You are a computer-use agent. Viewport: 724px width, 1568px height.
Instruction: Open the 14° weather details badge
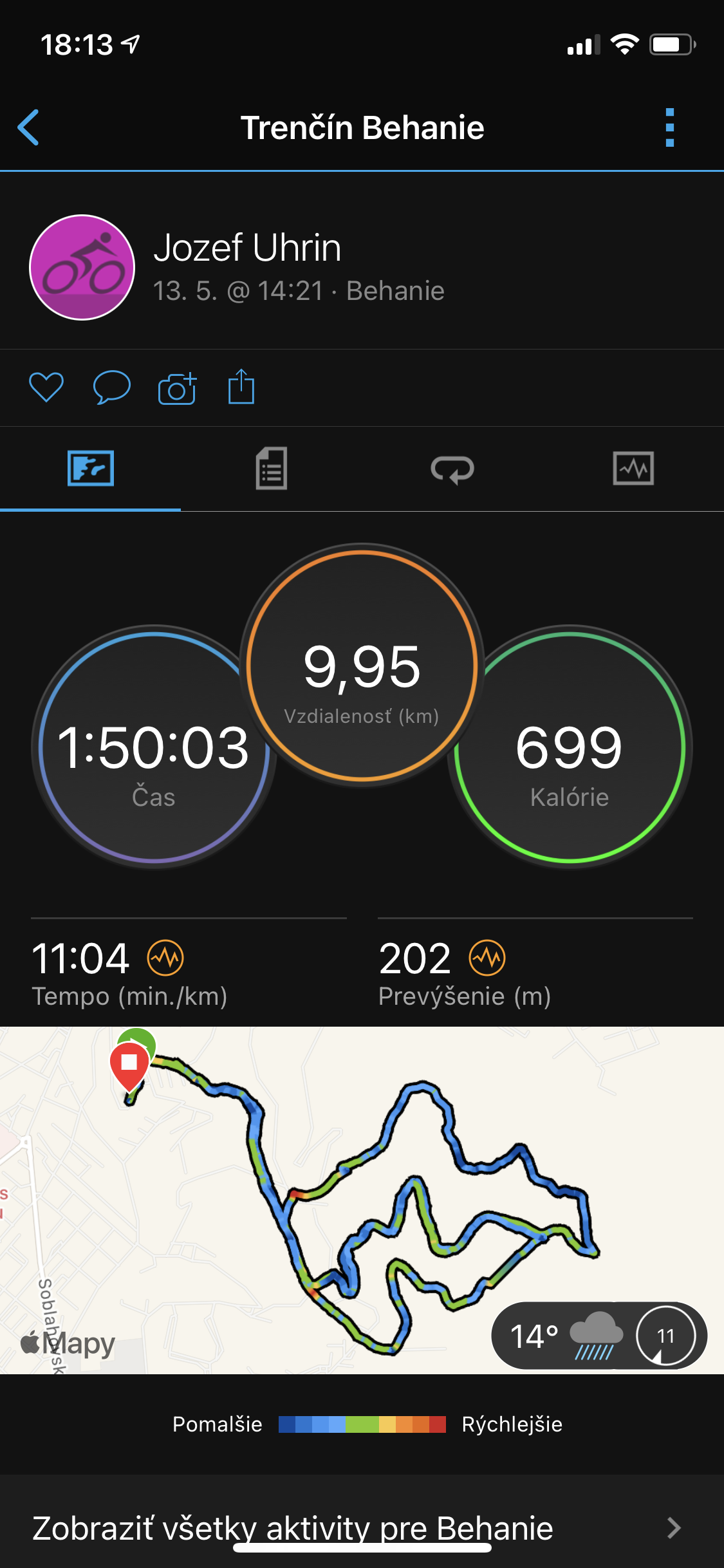599,1336
